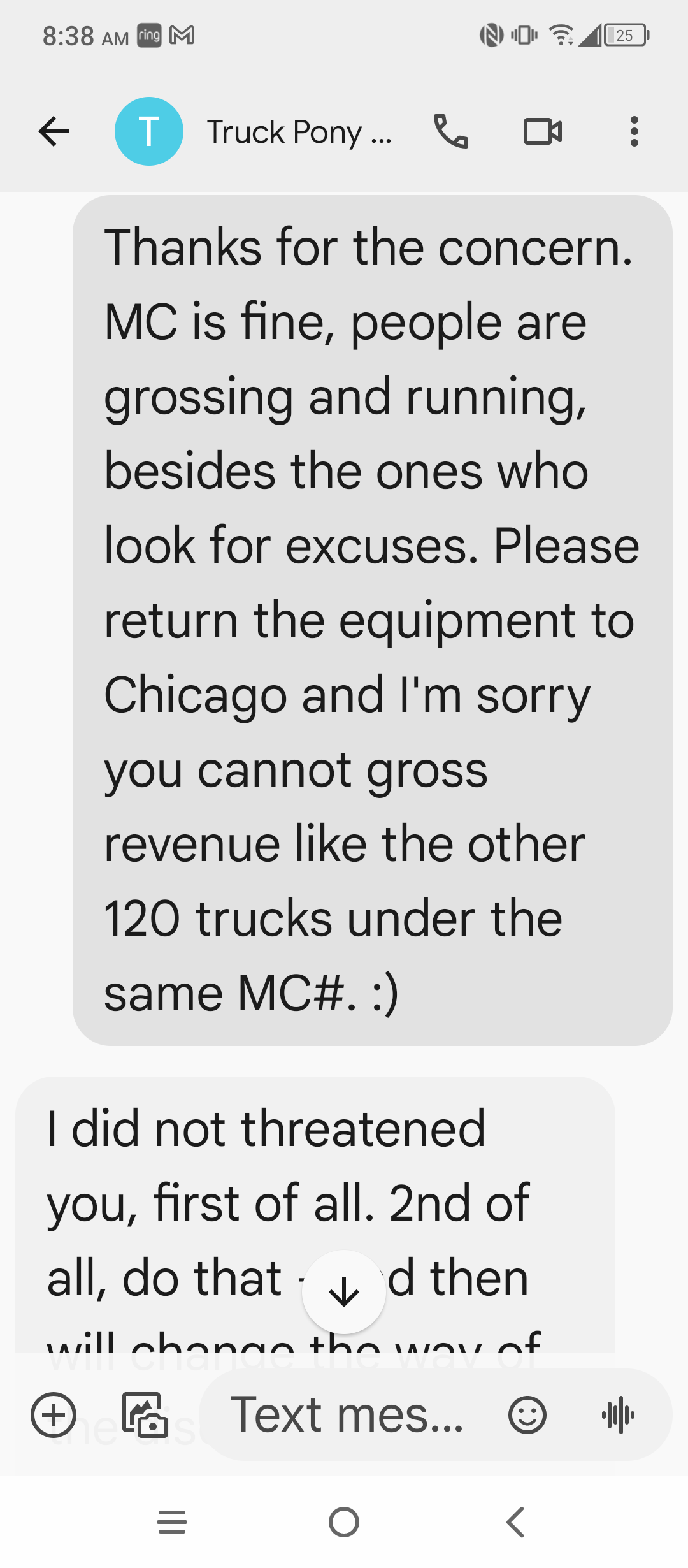
Task: Navigate back using the arrow beside the avatar
Action: pos(54,131)
